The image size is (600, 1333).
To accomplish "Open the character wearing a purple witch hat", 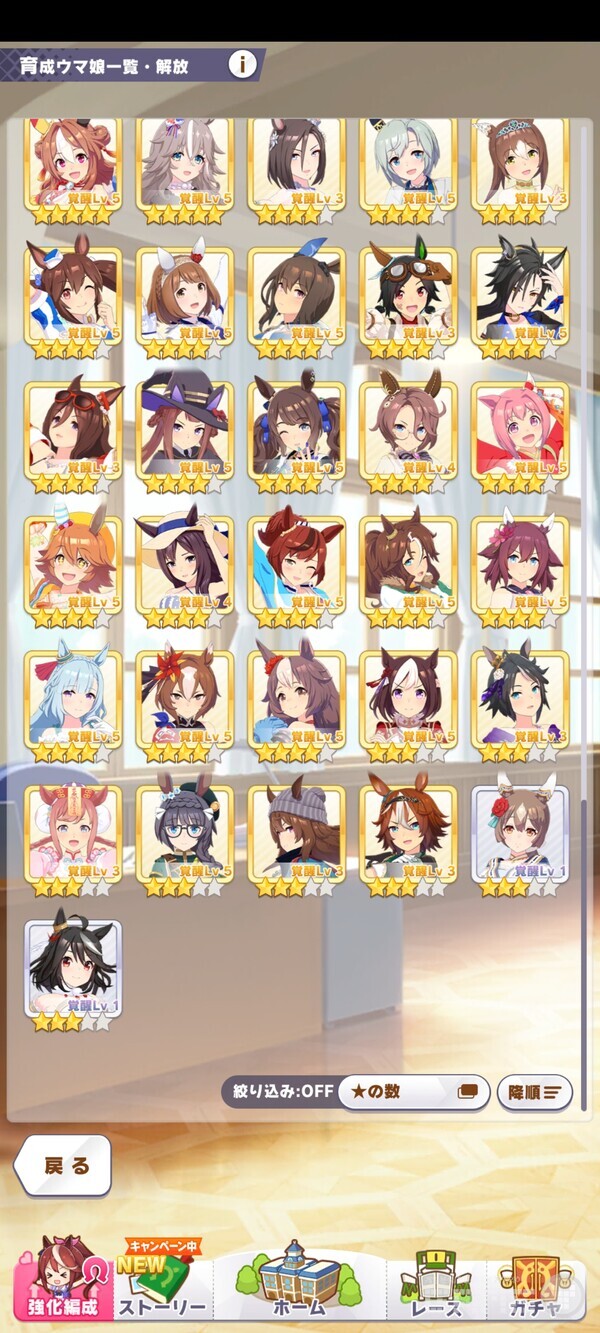I will pos(184,432).
